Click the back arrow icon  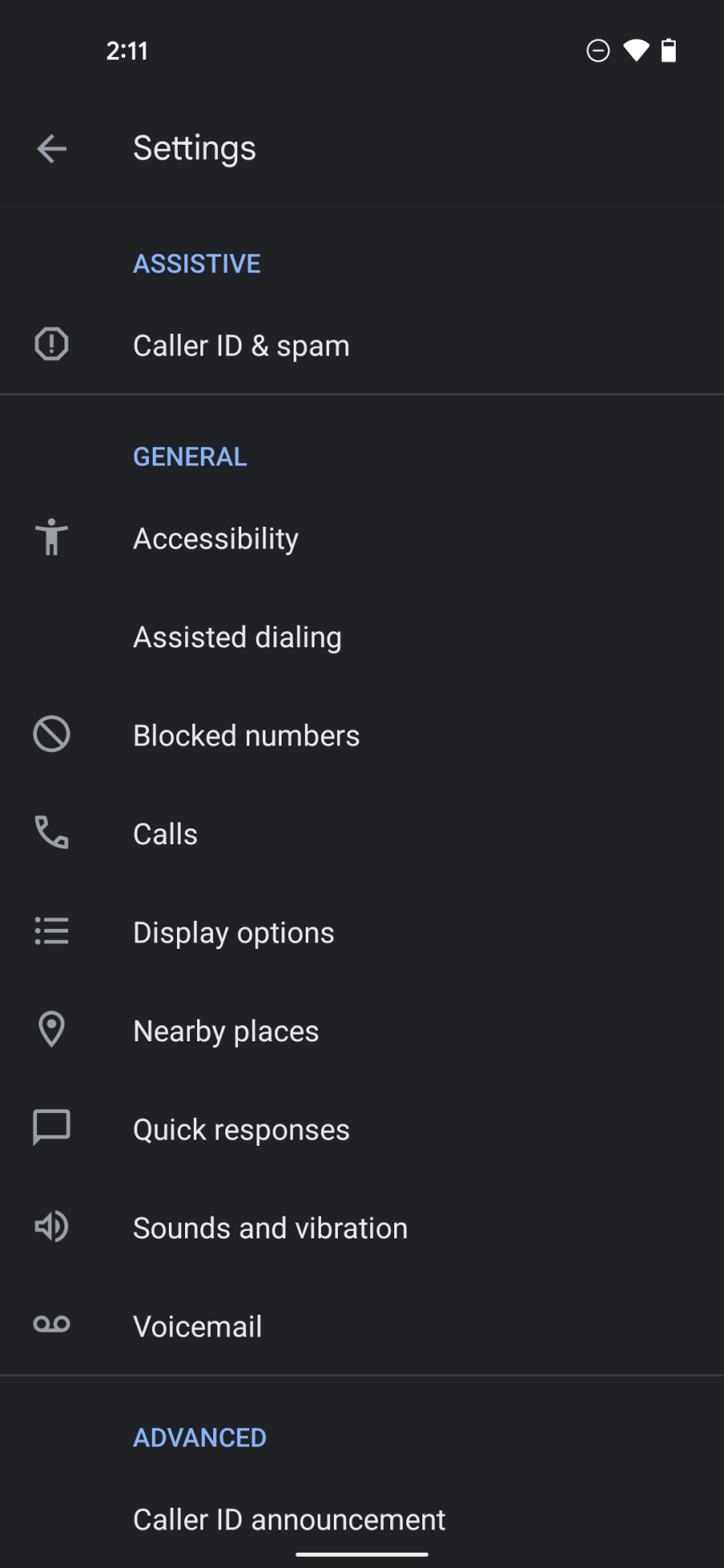51,148
